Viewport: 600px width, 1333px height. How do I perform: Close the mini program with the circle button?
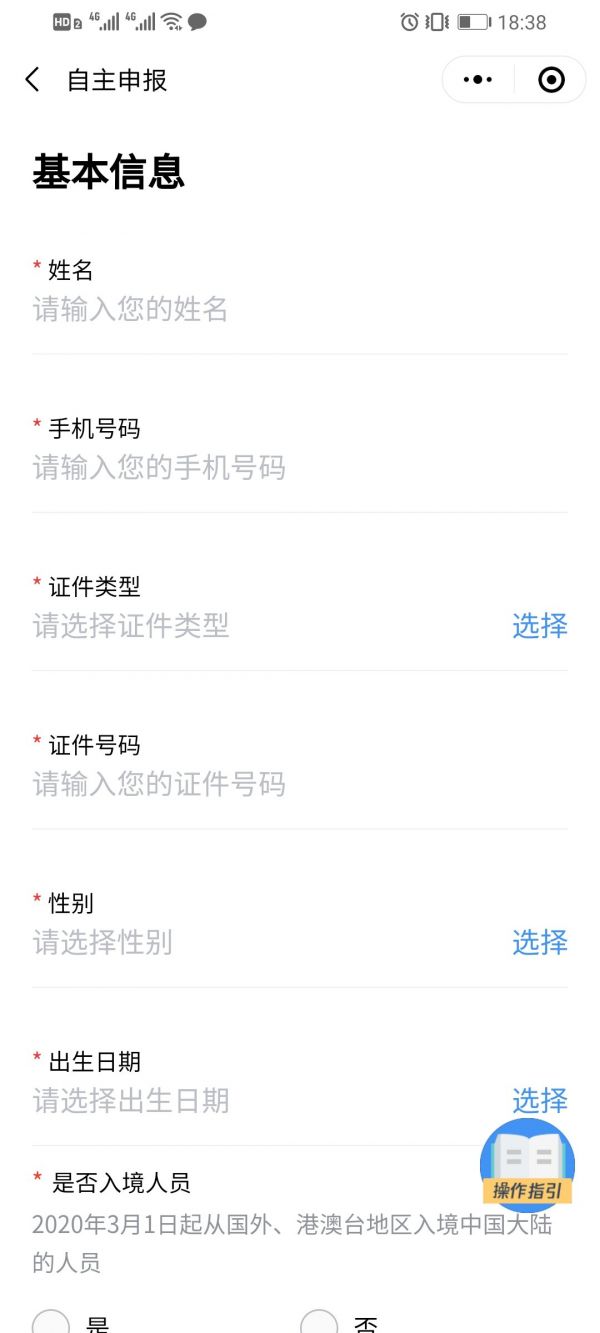(551, 80)
